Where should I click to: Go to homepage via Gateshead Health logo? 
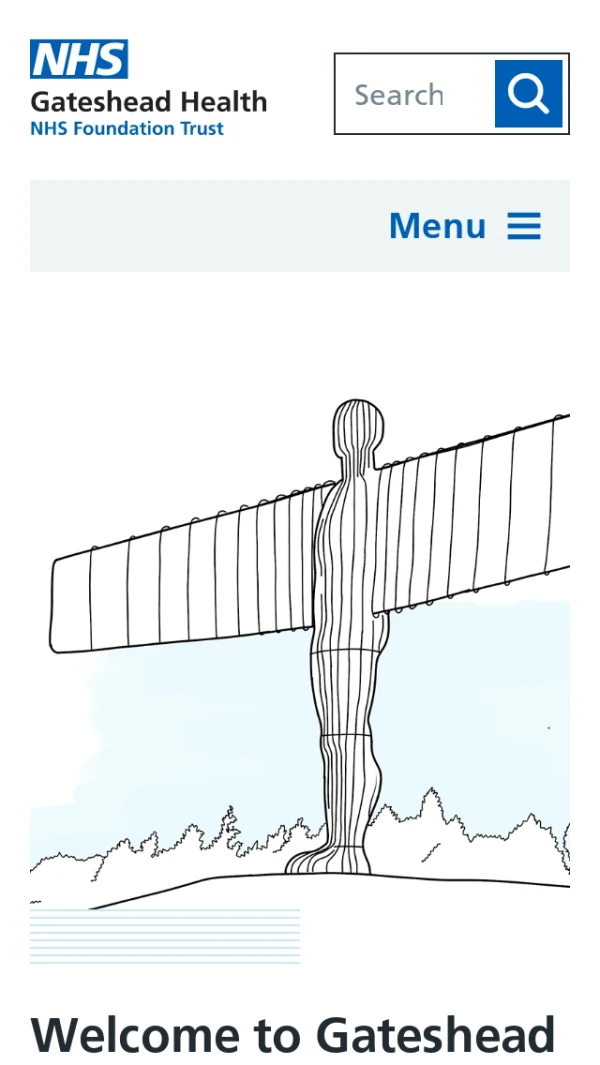[148, 89]
